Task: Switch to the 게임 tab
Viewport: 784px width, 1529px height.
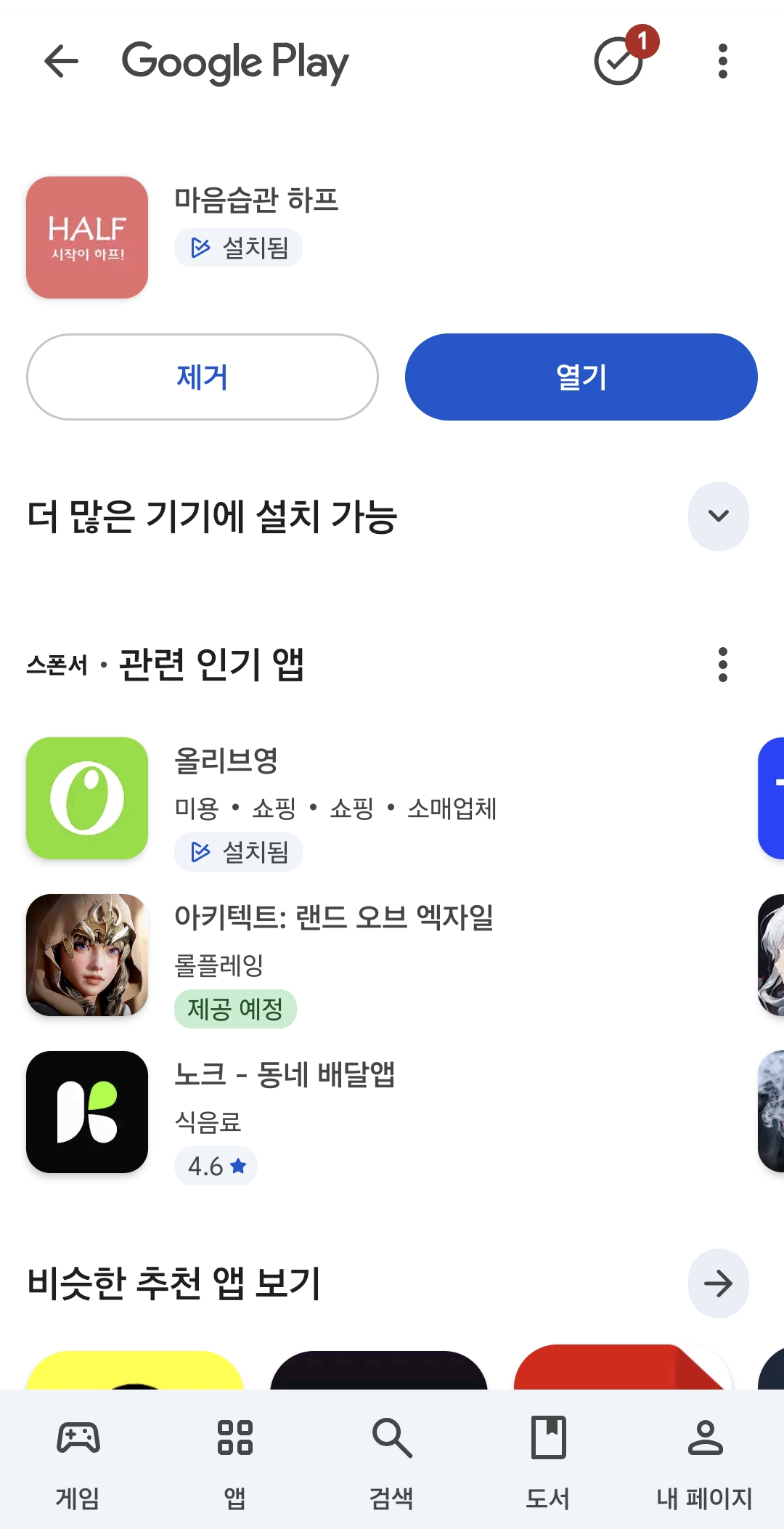Action: (x=78, y=1460)
